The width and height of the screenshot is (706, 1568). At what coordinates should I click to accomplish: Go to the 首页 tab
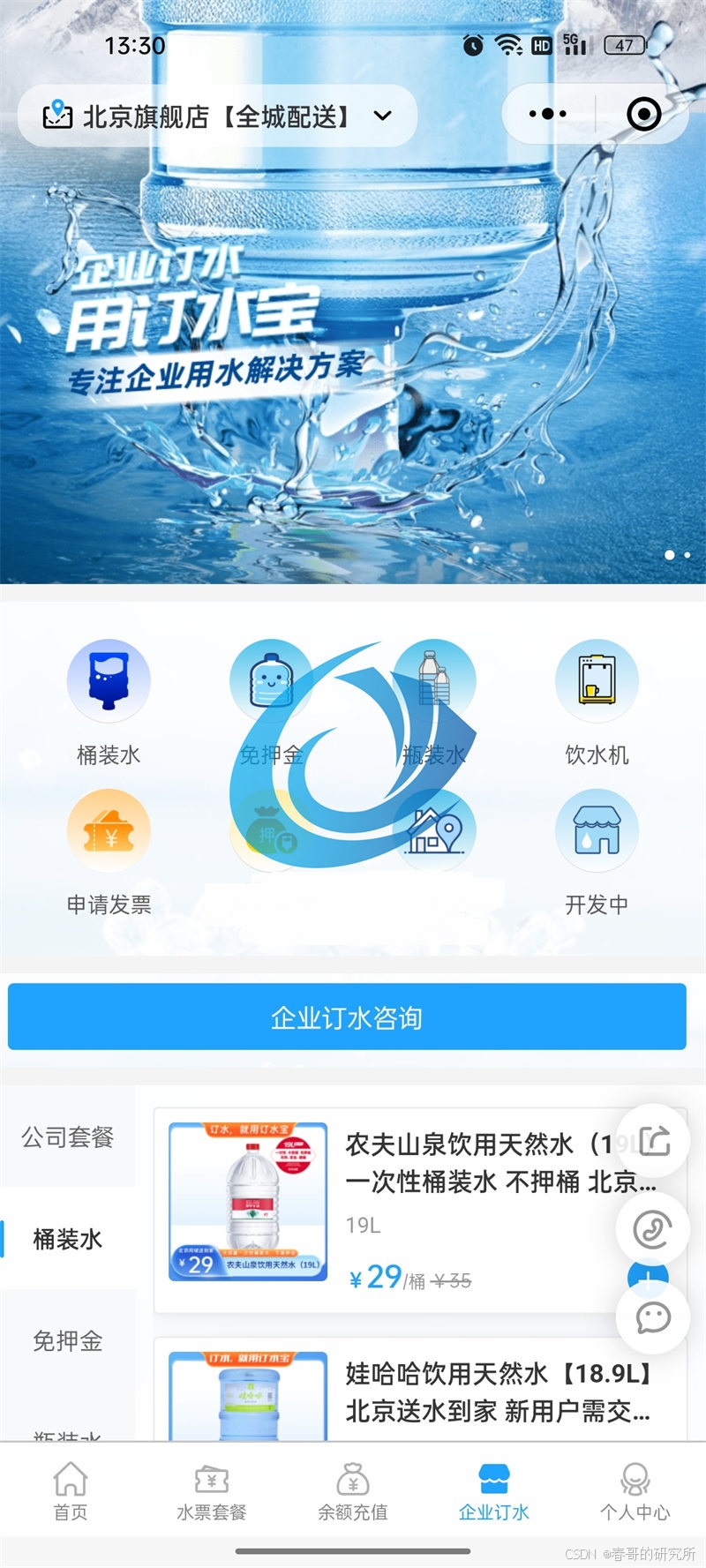click(x=71, y=1490)
